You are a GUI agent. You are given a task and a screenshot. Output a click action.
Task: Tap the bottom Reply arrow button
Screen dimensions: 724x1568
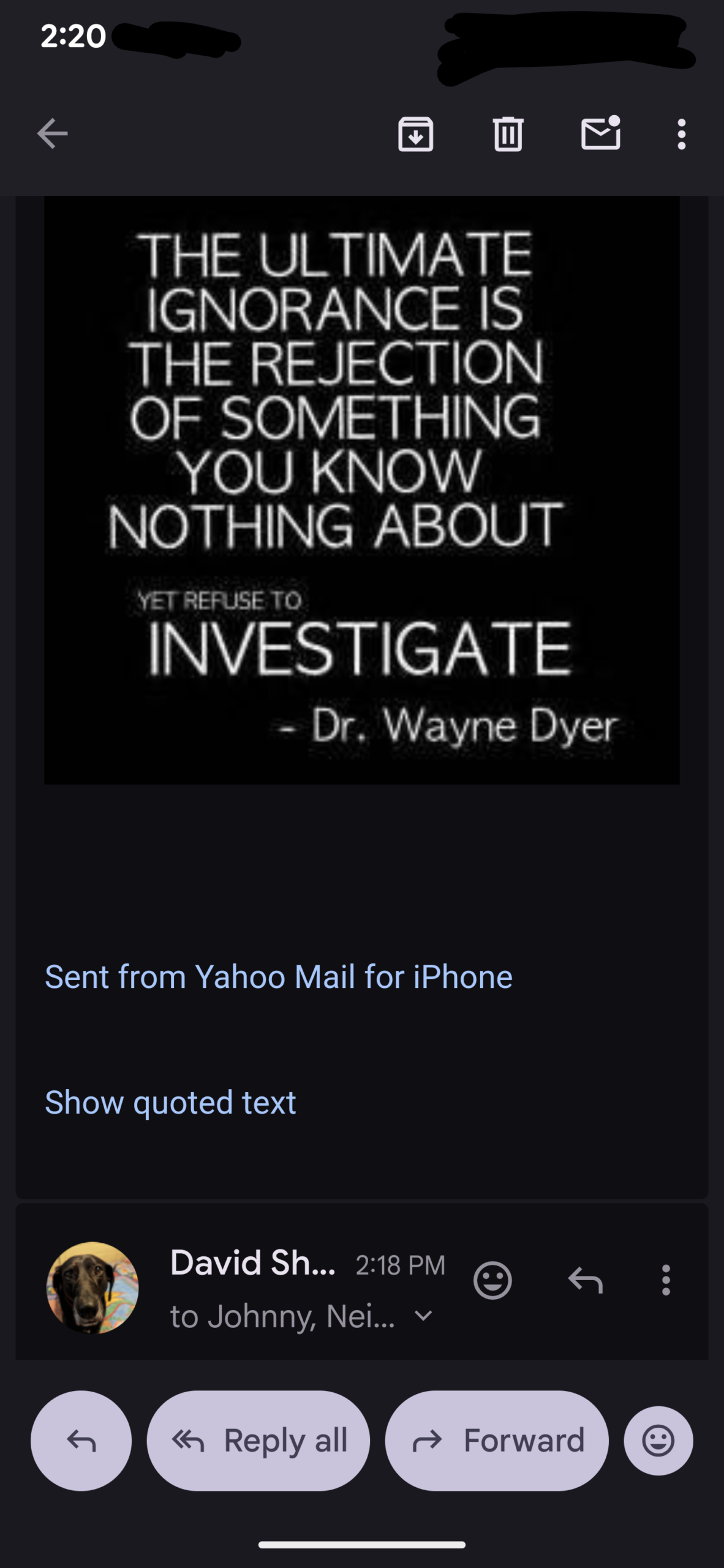pyautogui.click(x=81, y=1441)
